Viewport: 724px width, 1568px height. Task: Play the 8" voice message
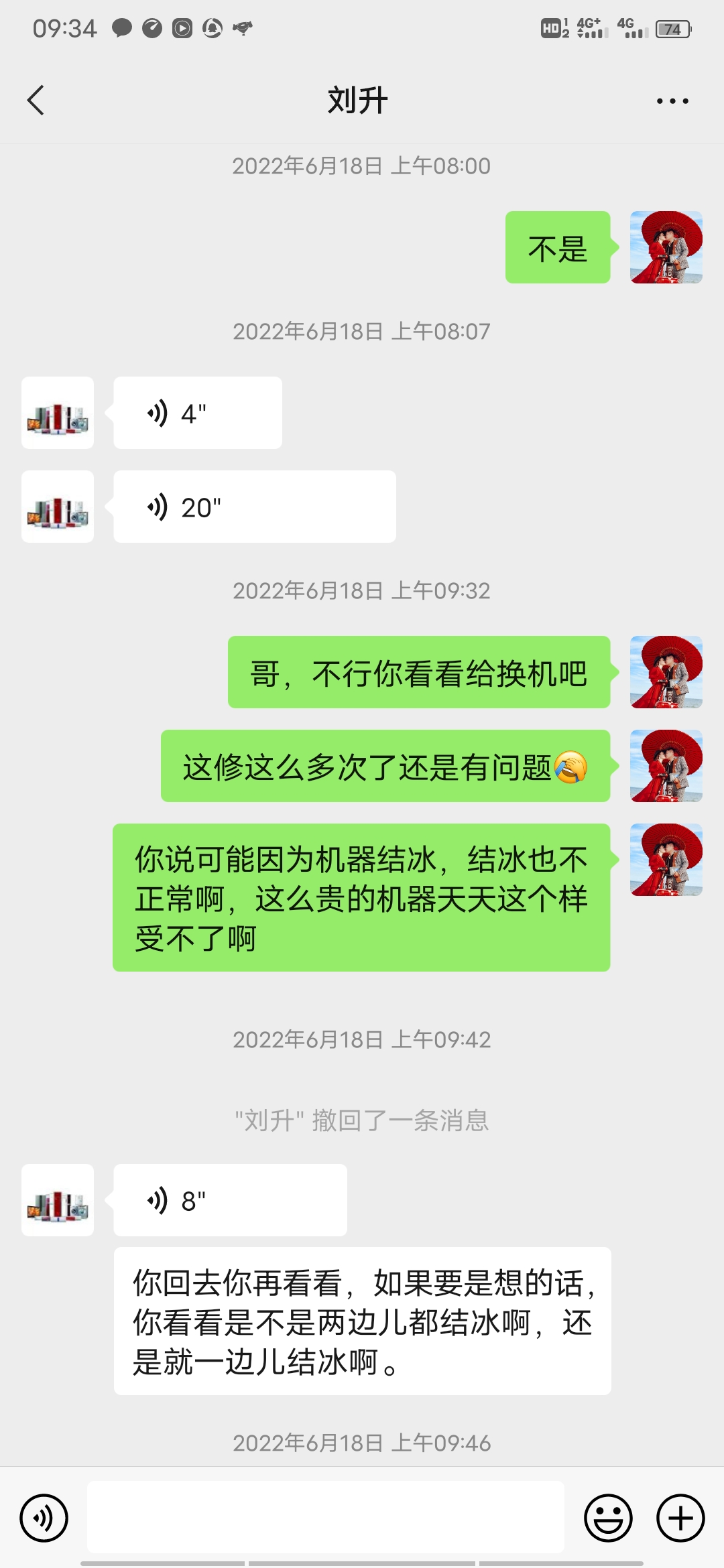(x=230, y=1200)
